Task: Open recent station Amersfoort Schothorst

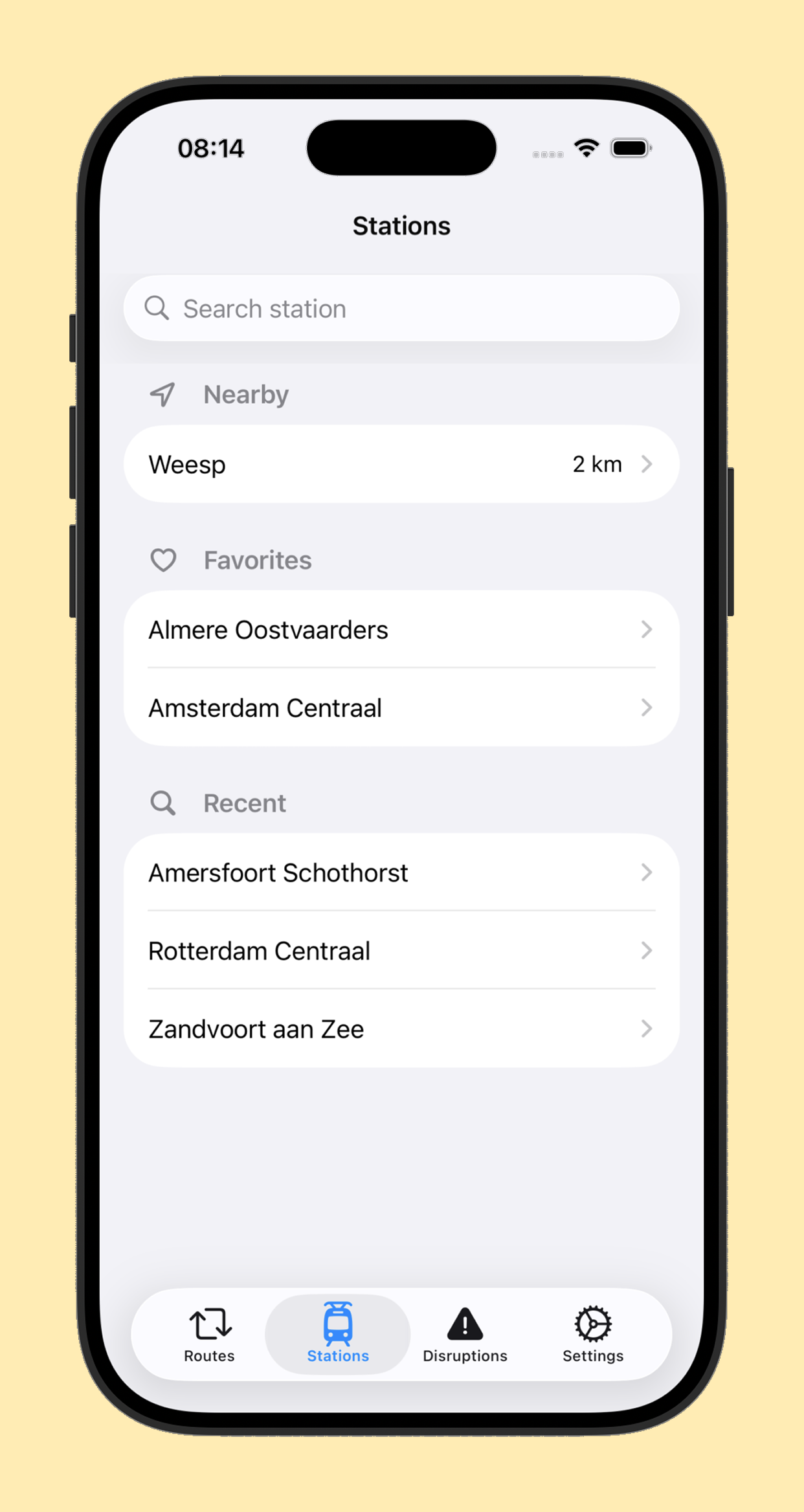Action: (401, 873)
